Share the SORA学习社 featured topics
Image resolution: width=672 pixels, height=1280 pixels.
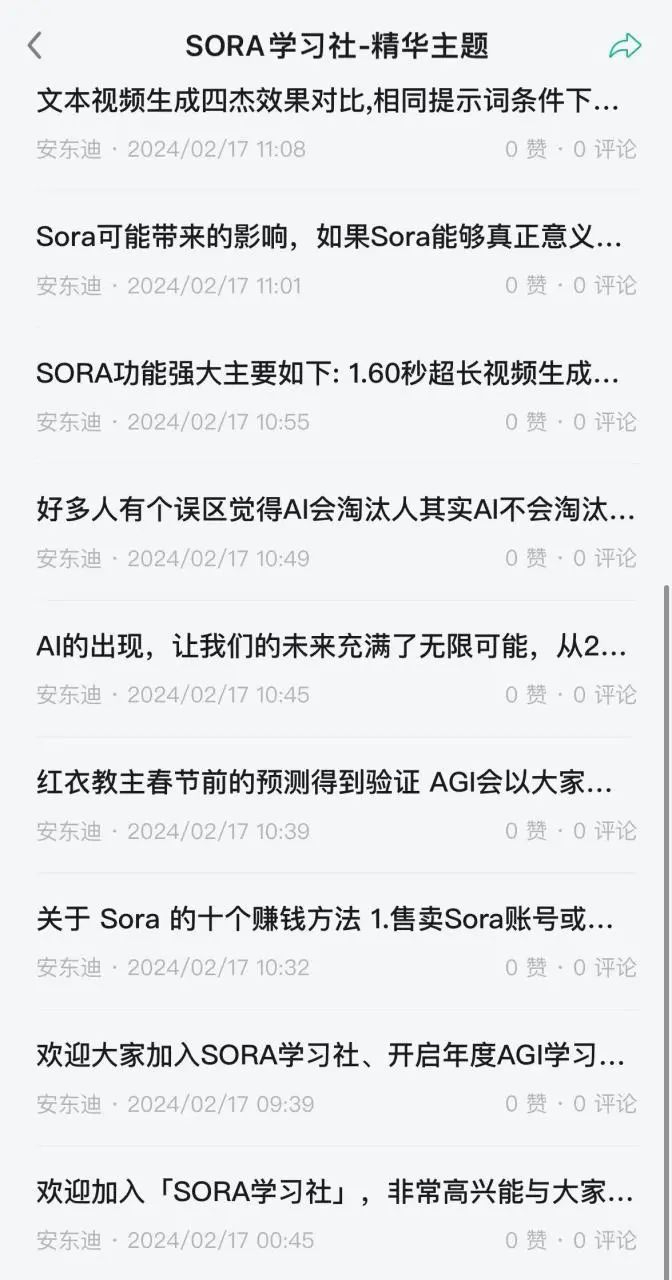click(x=625, y=46)
